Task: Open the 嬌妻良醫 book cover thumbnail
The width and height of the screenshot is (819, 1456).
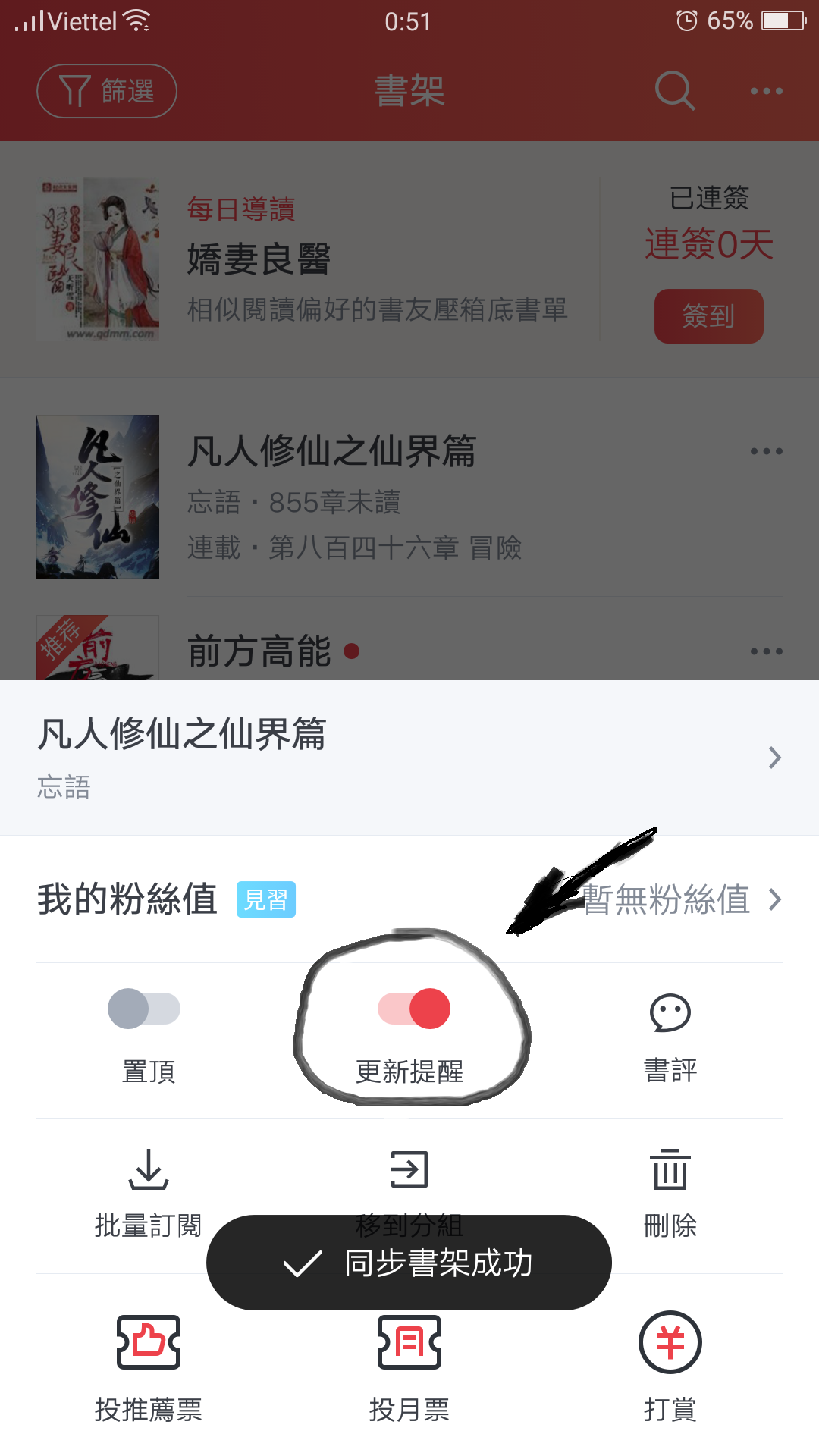Action: tap(99, 258)
